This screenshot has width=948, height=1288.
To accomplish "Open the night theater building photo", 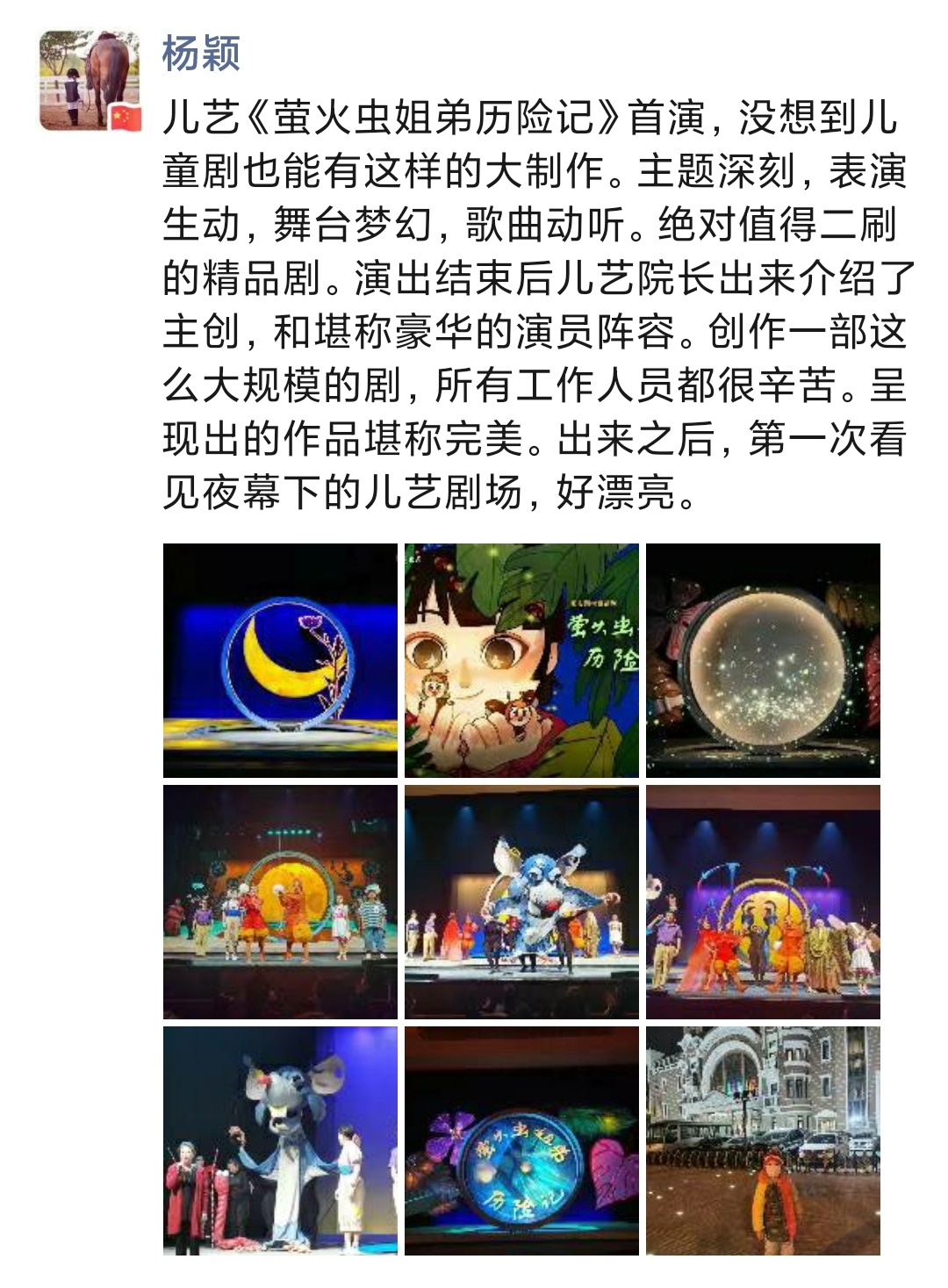I will pyautogui.click(x=763, y=1140).
